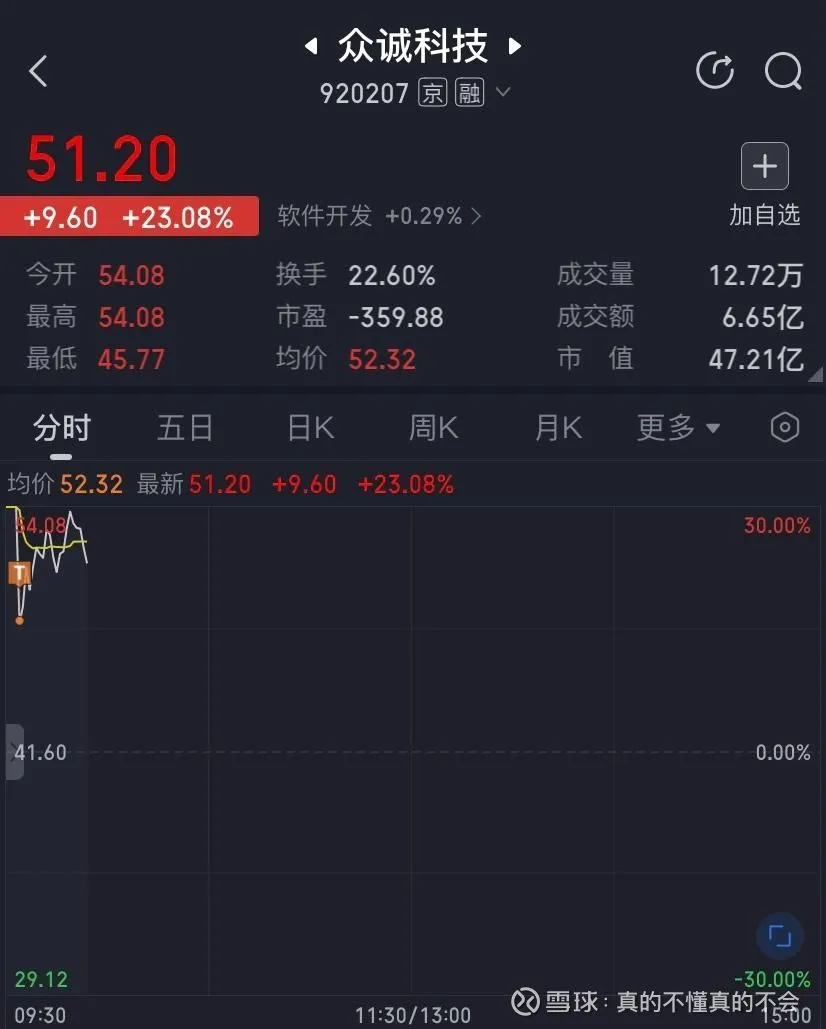Screen dimensions: 826x1029
Task: Switch to the 五日 chart tab
Action: tap(185, 428)
